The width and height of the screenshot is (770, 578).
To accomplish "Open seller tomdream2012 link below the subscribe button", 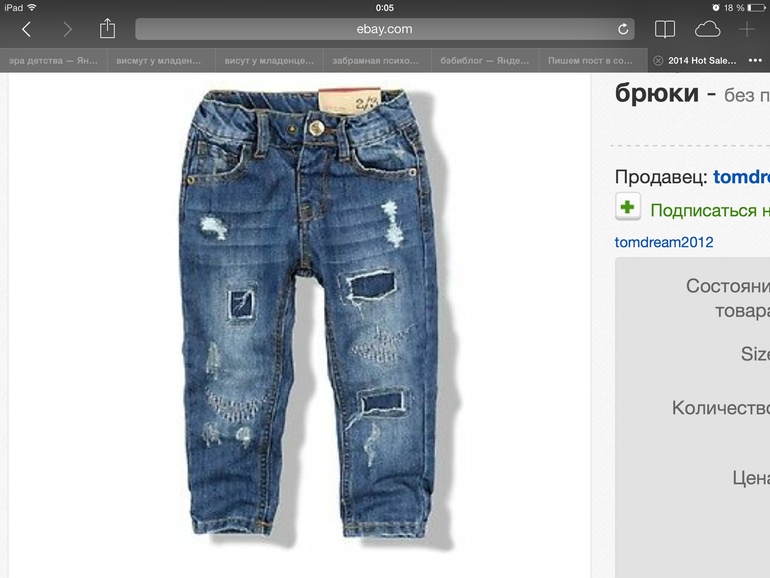I will tap(664, 242).
